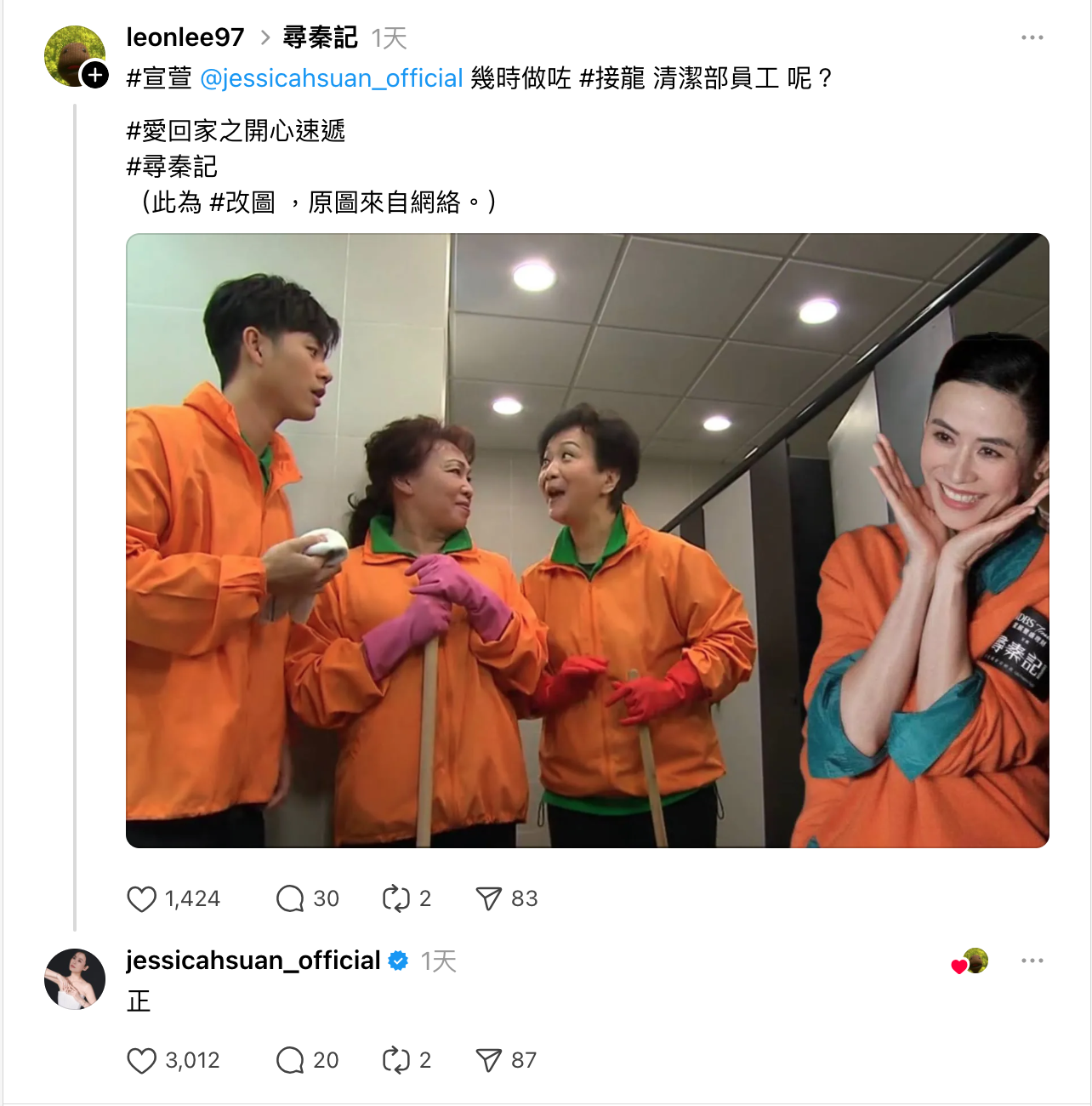Like leonlee97's post with 1,424 likes

point(142,898)
